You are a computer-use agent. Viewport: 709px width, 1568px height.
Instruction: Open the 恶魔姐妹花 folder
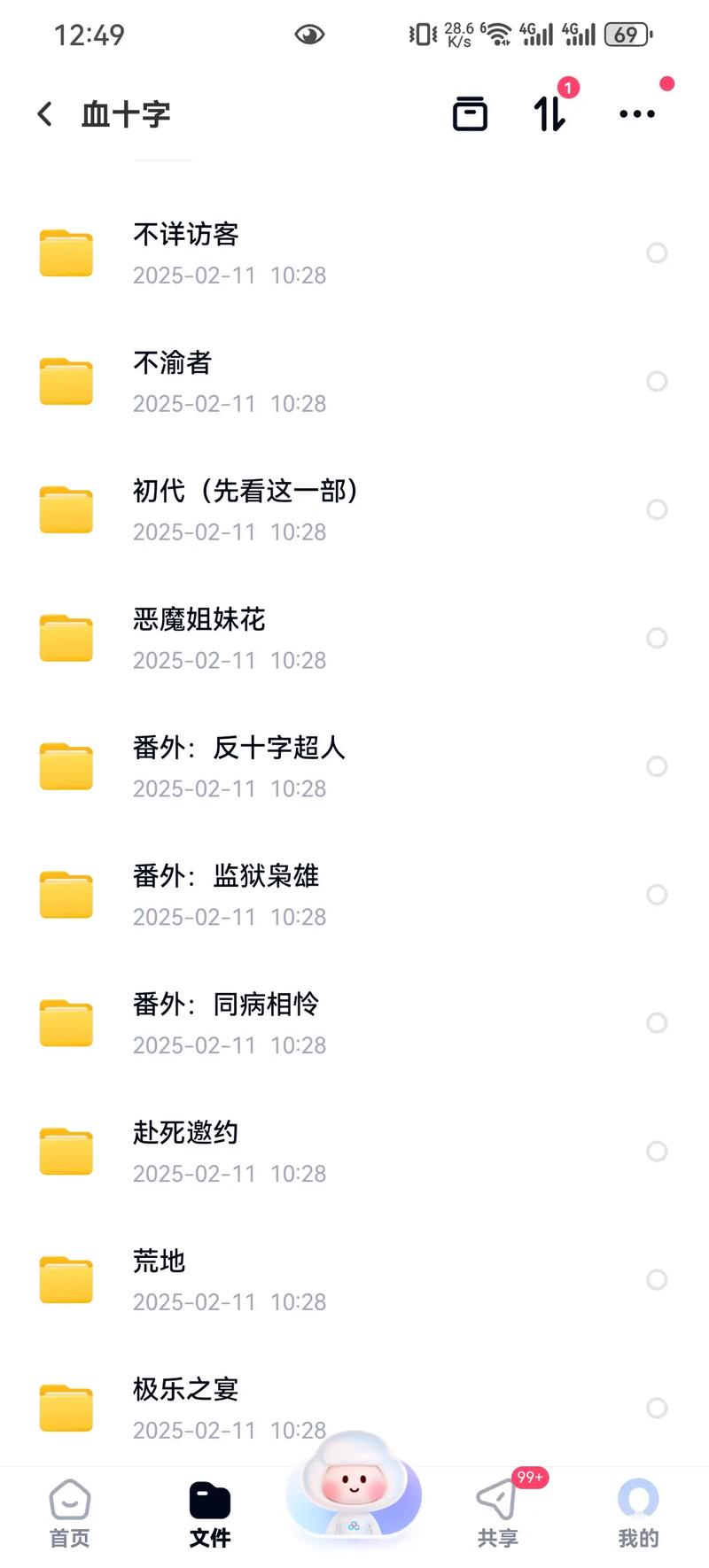(x=199, y=638)
